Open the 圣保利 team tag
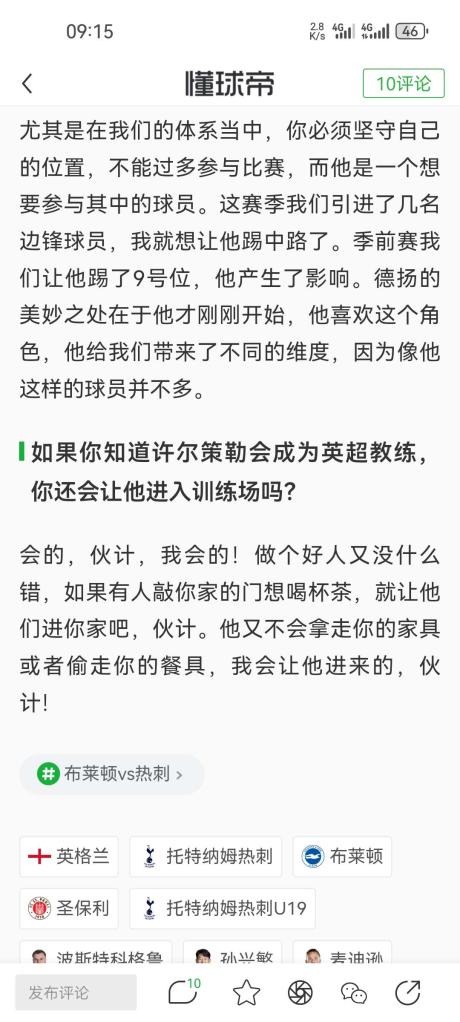 [x=69, y=908]
